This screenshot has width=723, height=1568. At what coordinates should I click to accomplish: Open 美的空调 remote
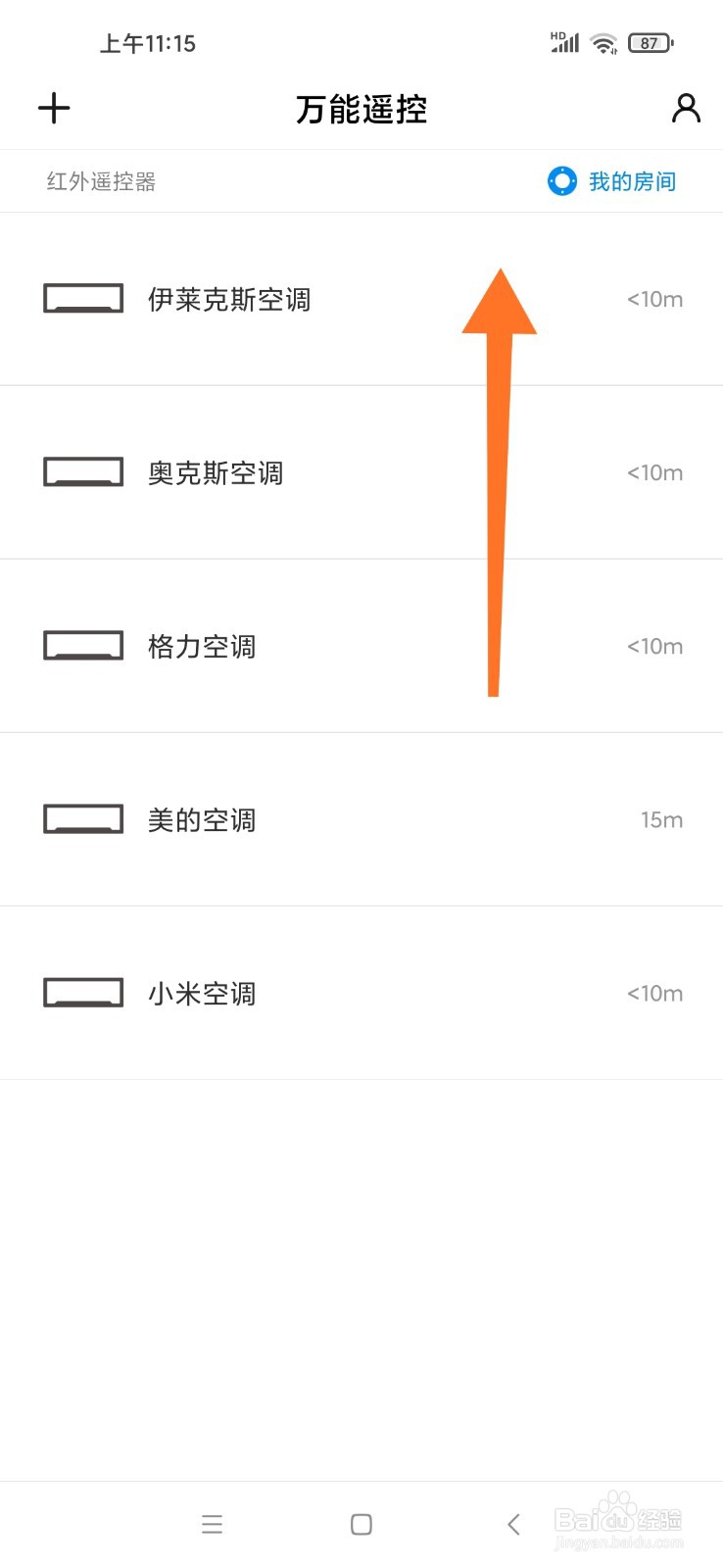(361, 819)
